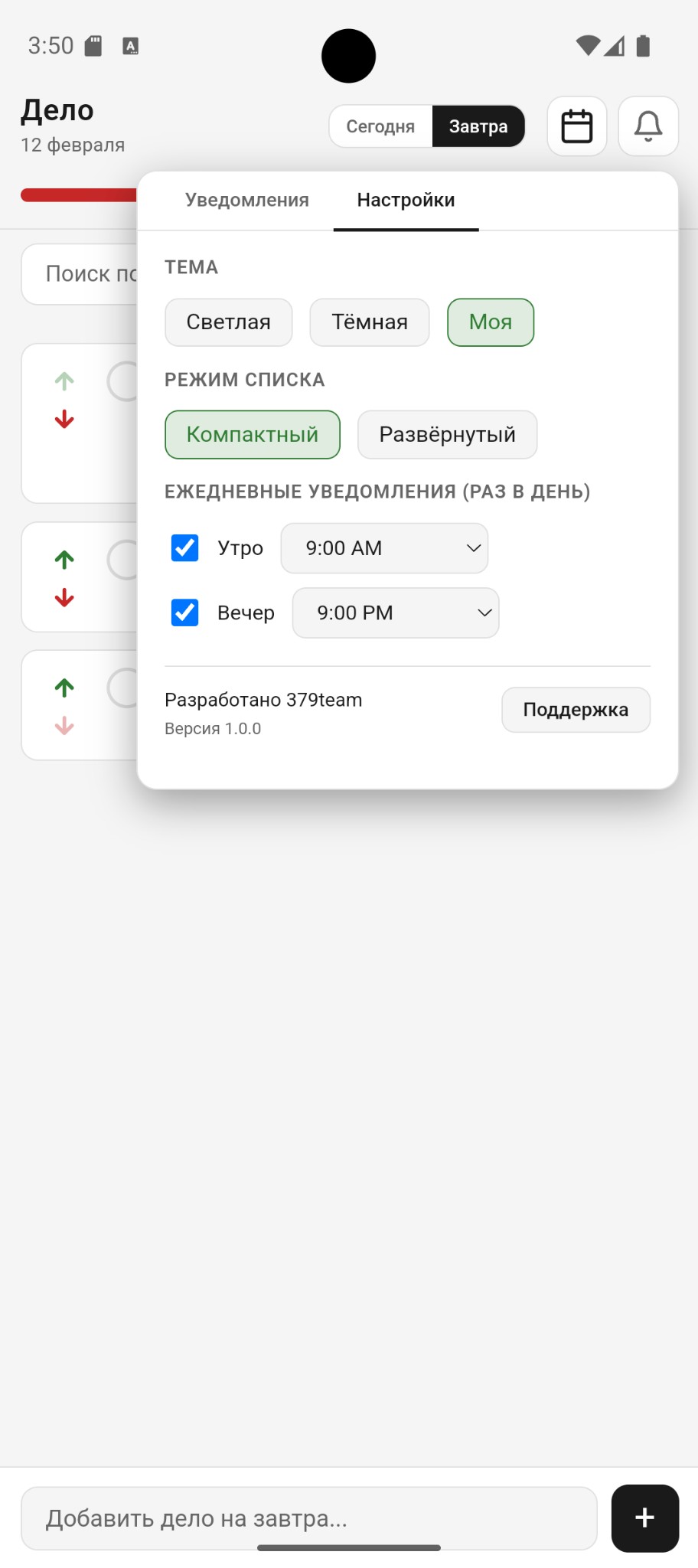Disable the Вечер notification checkbox
Image resolution: width=698 pixels, height=1568 pixels.
click(184, 612)
